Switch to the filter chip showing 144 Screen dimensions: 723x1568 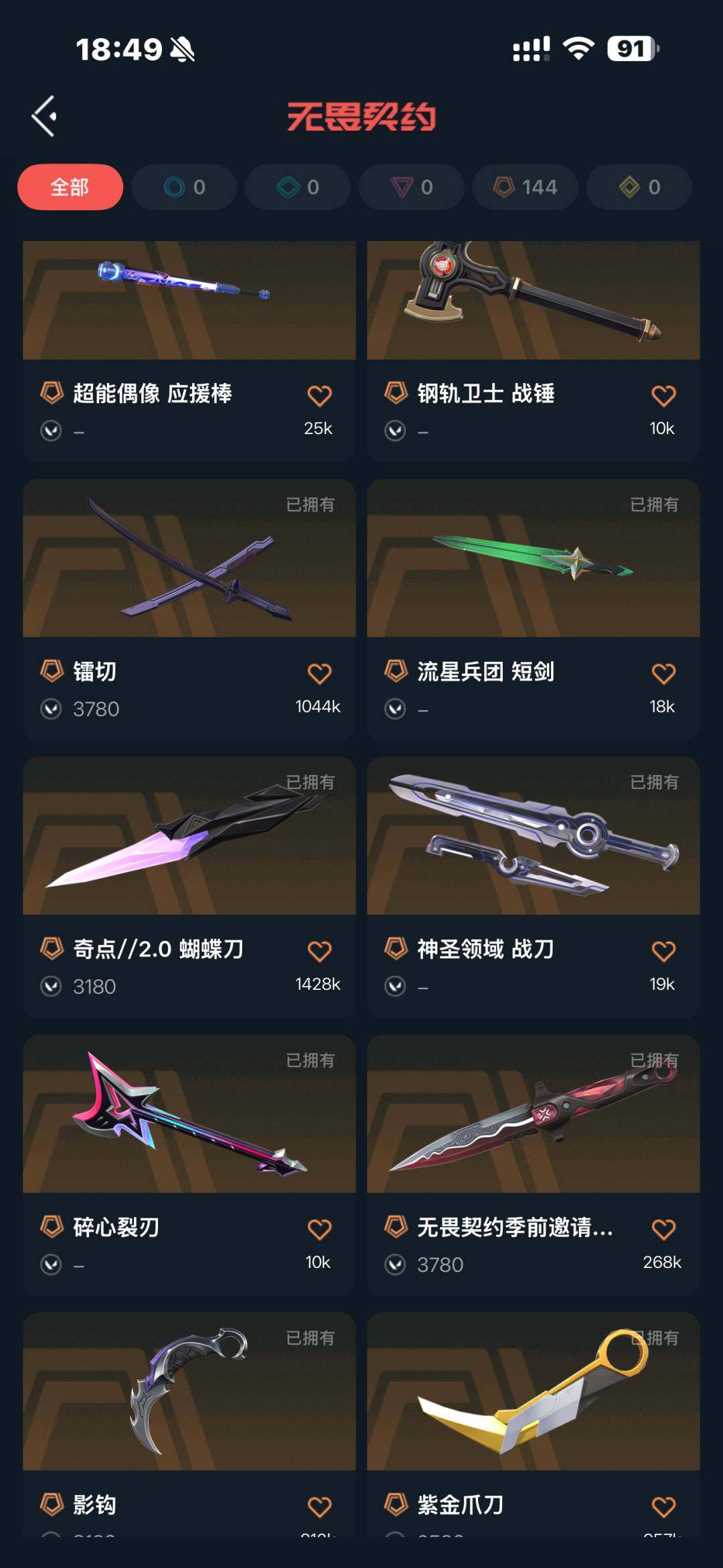coord(526,187)
